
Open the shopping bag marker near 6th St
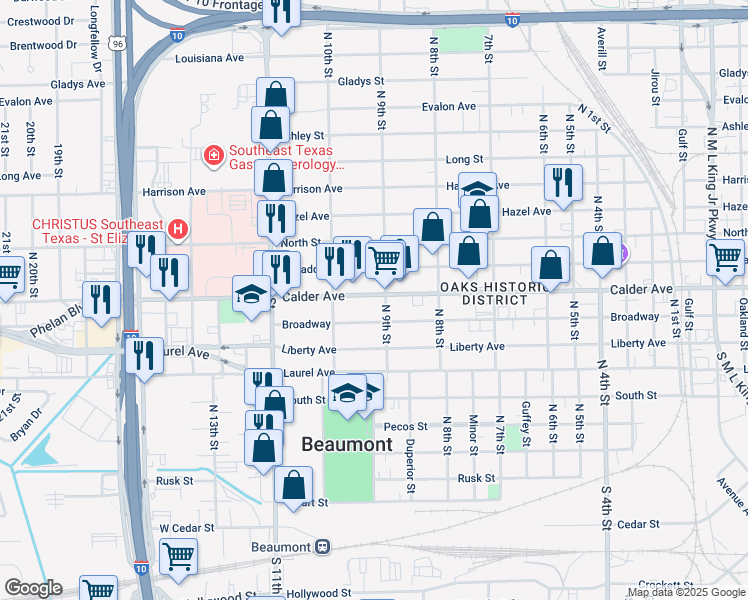tap(550, 265)
